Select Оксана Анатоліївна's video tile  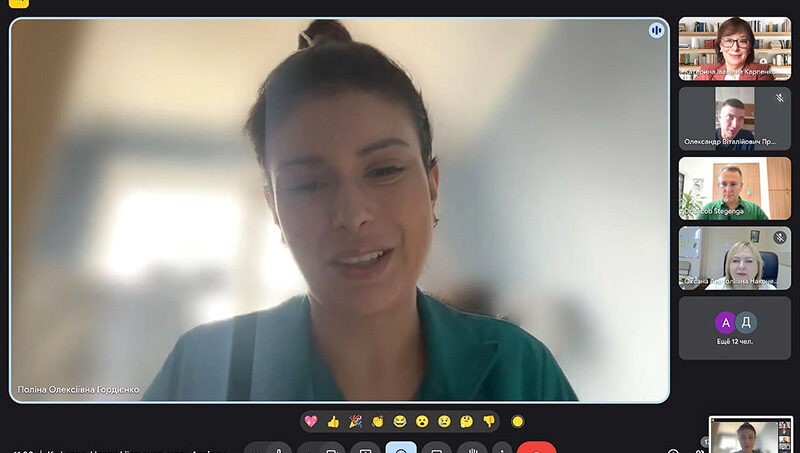[734, 258]
